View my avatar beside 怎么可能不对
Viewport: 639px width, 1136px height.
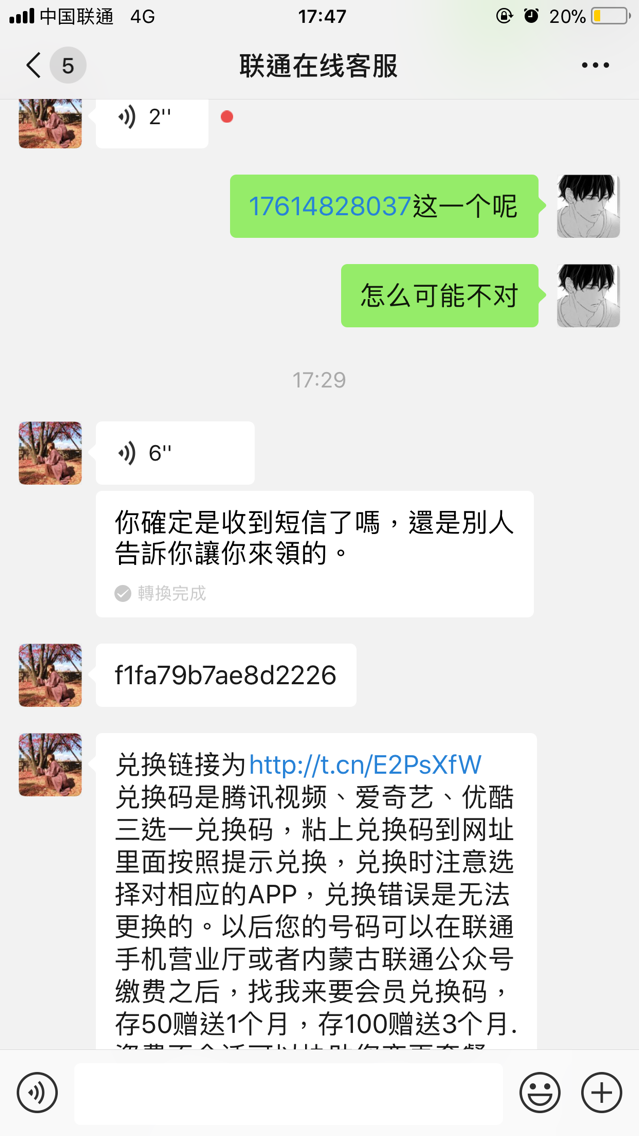click(x=588, y=296)
